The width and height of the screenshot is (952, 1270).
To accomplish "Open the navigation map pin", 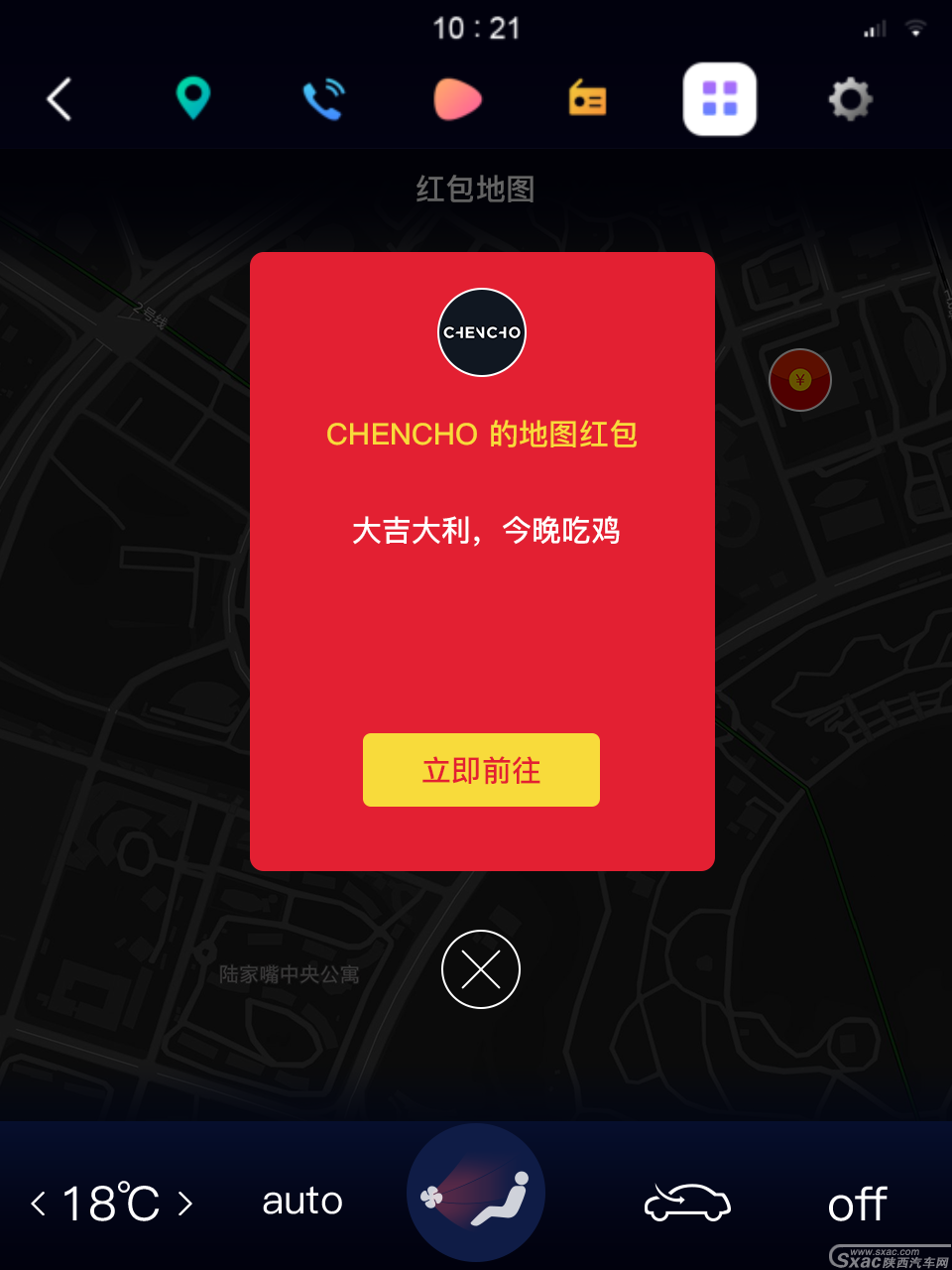I will point(192,98).
